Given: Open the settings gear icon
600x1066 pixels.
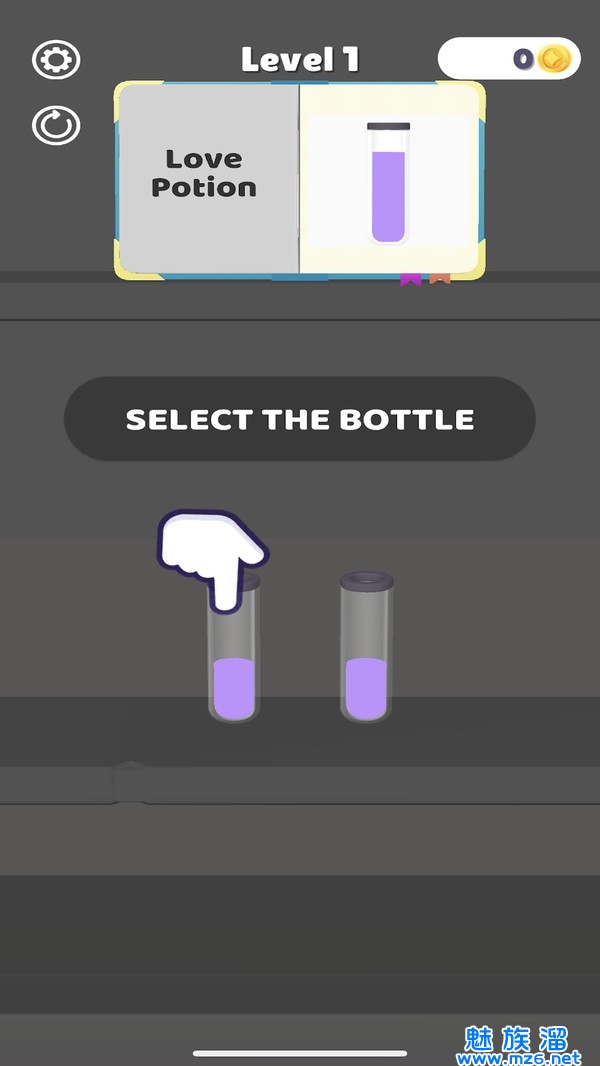Looking at the screenshot, I should (x=56, y=60).
